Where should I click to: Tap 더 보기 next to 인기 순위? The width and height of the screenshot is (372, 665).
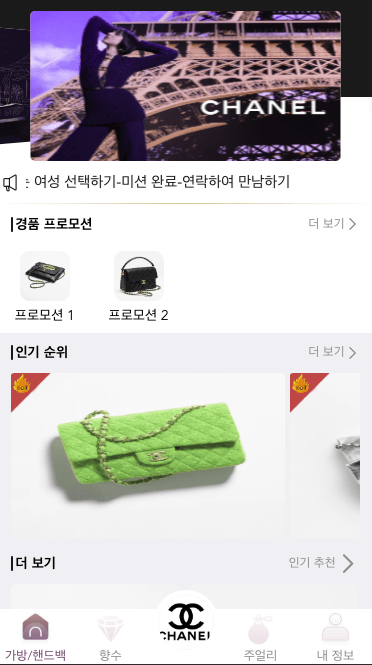pyautogui.click(x=332, y=352)
